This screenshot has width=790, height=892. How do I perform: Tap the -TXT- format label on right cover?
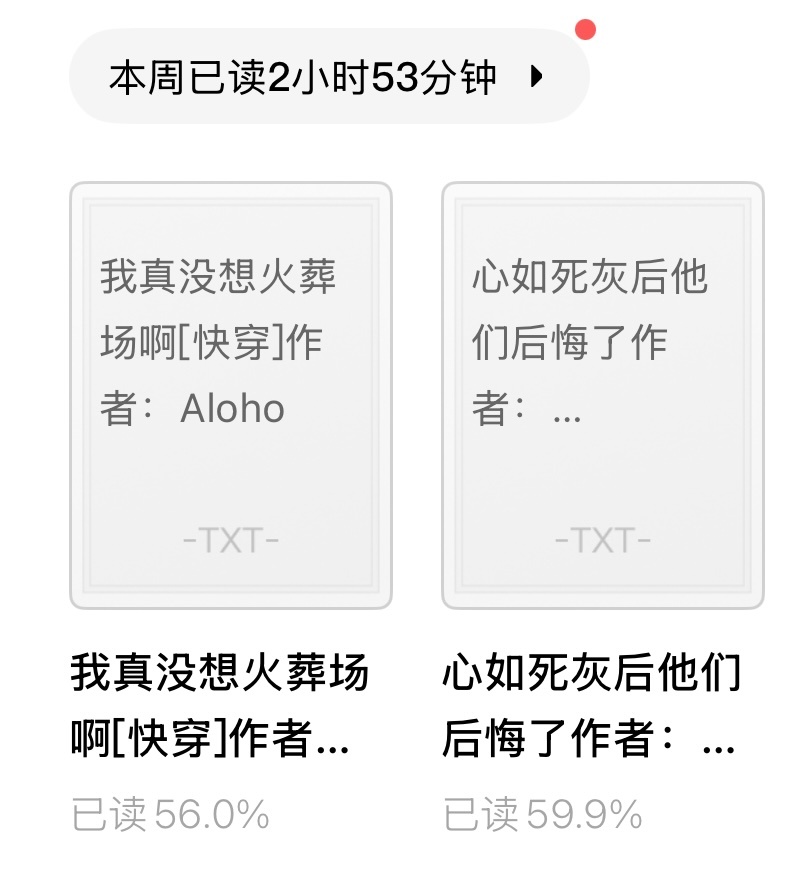click(601, 540)
